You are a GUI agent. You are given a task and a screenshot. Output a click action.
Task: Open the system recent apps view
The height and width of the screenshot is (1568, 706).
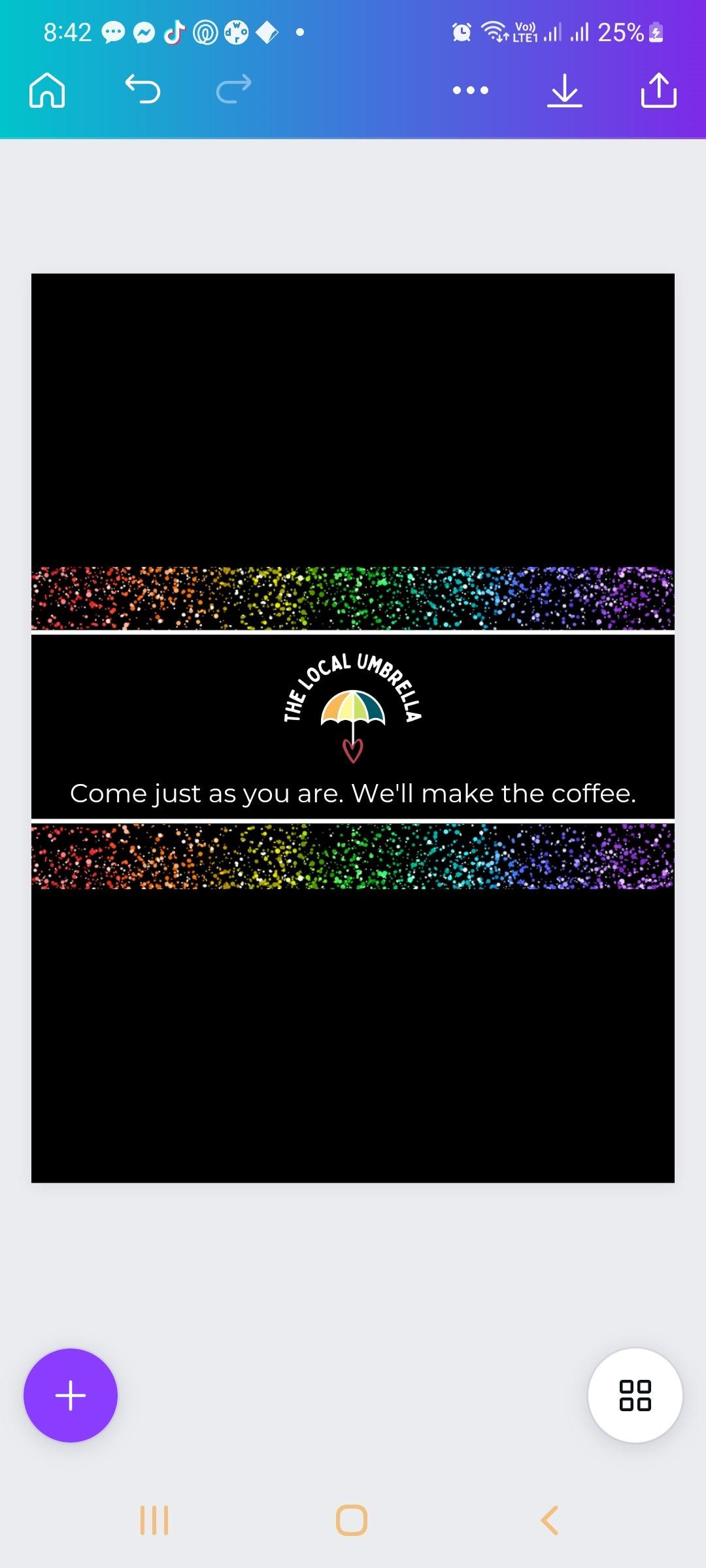click(154, 1520)
